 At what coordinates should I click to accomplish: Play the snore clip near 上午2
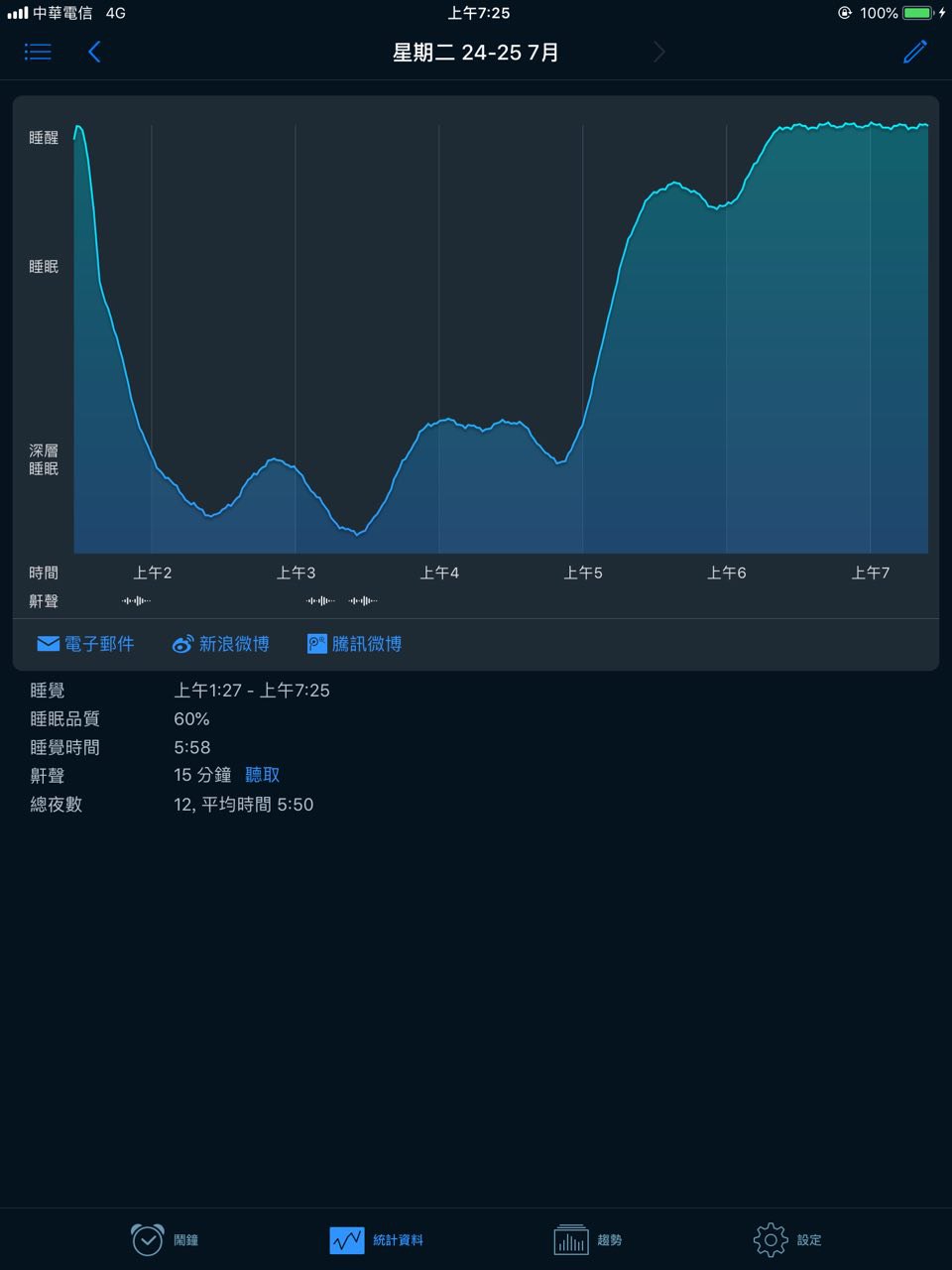tap(136, 600)
